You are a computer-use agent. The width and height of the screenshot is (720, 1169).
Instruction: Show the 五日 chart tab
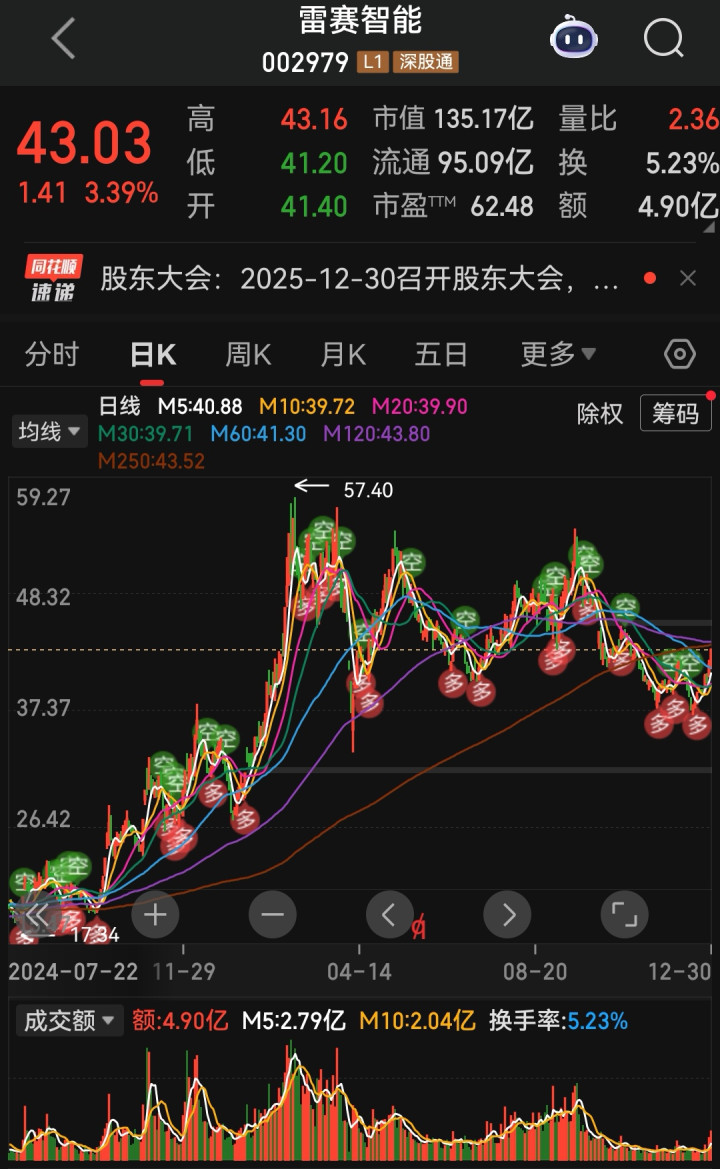(441, 354)
